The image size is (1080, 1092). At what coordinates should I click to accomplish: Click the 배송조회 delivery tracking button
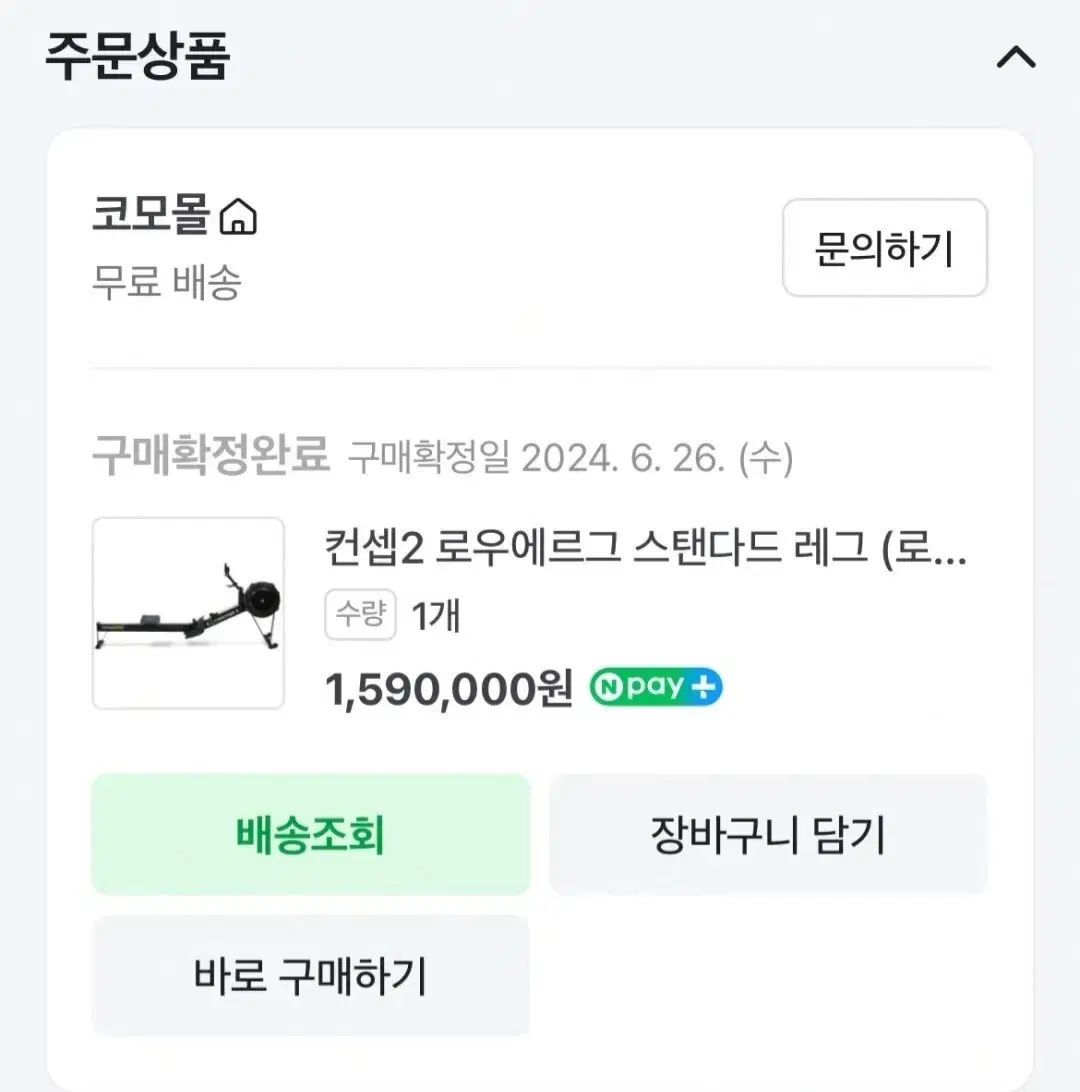click(x=309, y=833)
